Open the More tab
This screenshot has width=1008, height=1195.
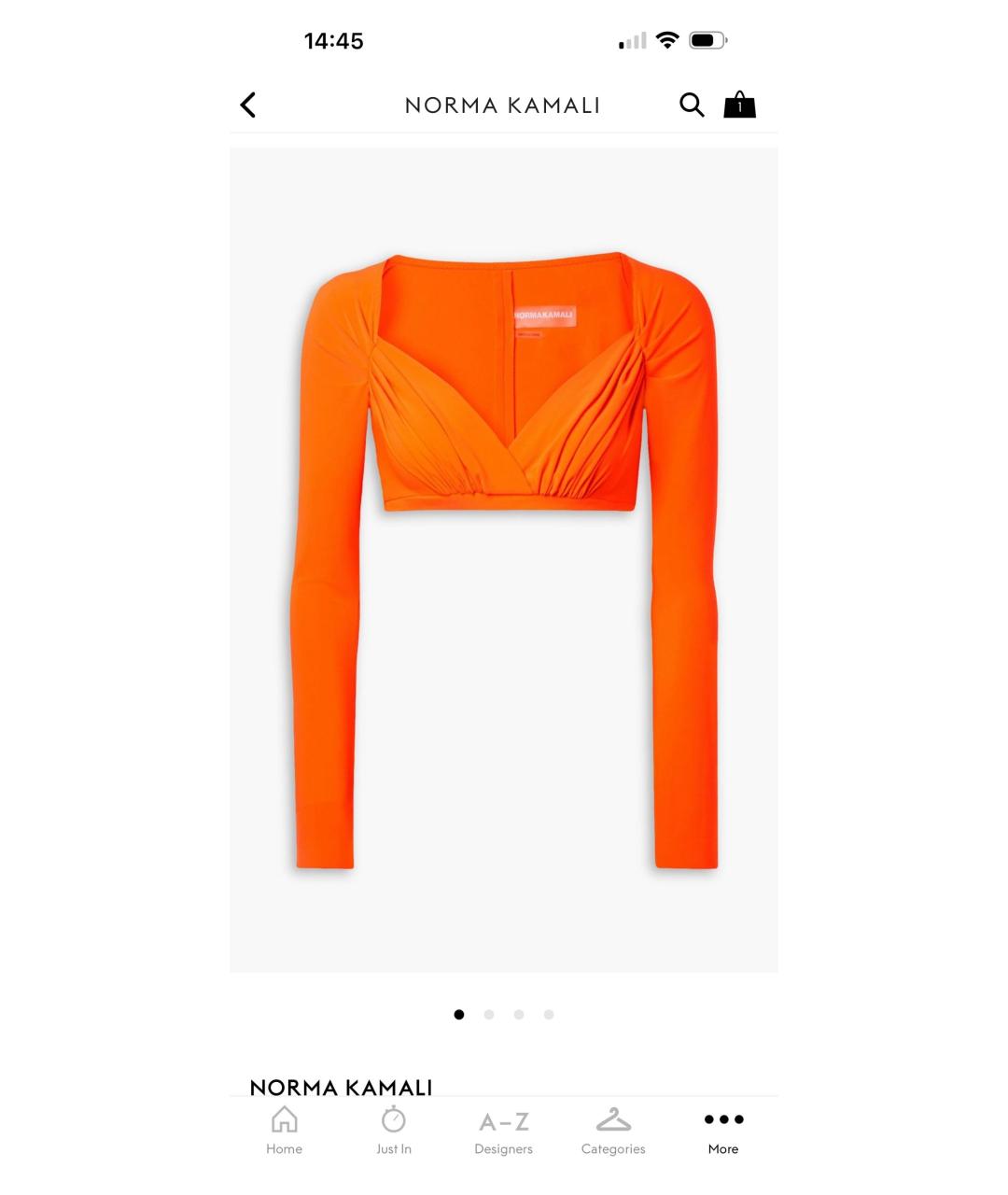[x=723, y=1130]
